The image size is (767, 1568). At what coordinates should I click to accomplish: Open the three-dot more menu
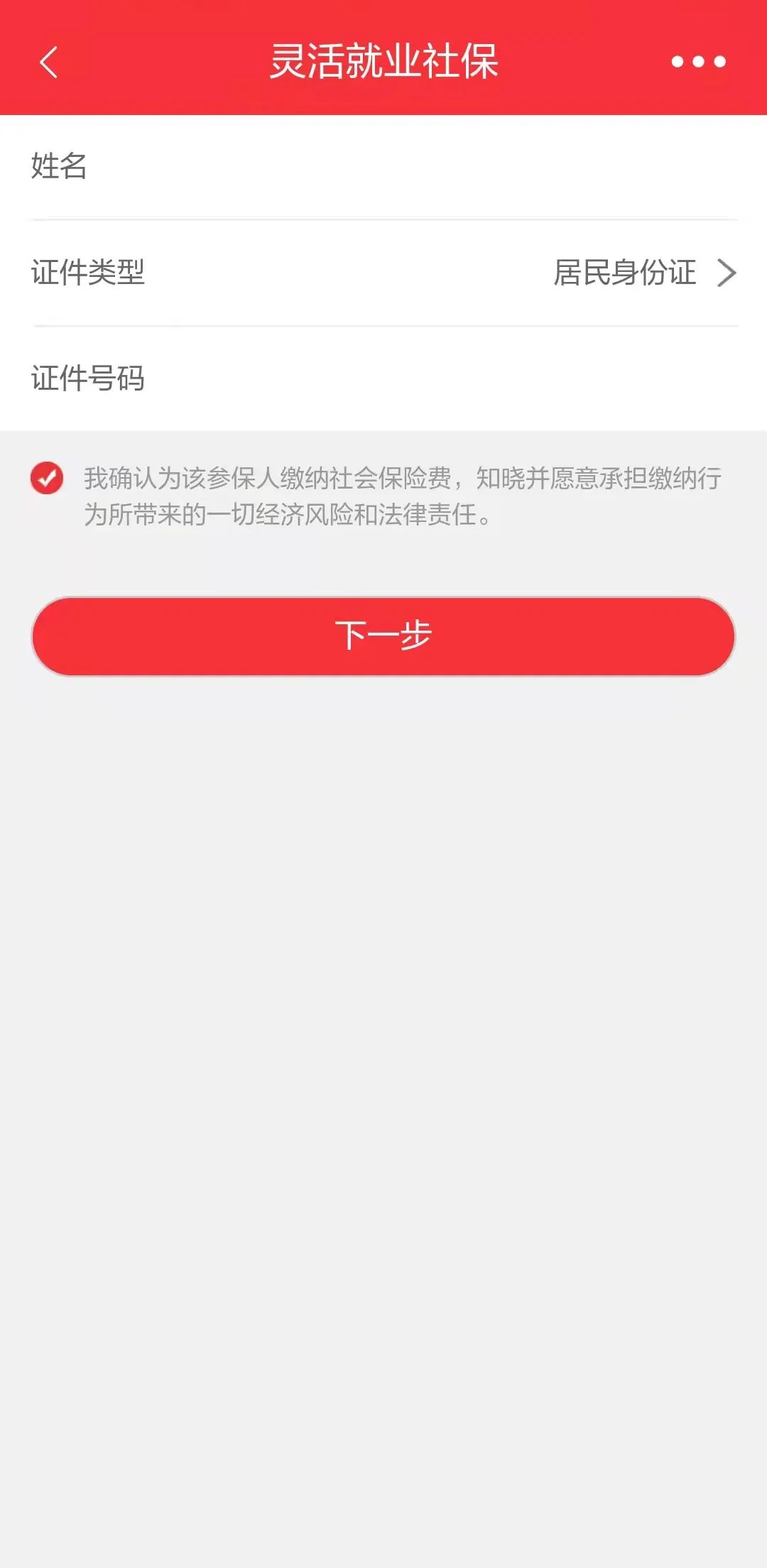tap(699, 62)
